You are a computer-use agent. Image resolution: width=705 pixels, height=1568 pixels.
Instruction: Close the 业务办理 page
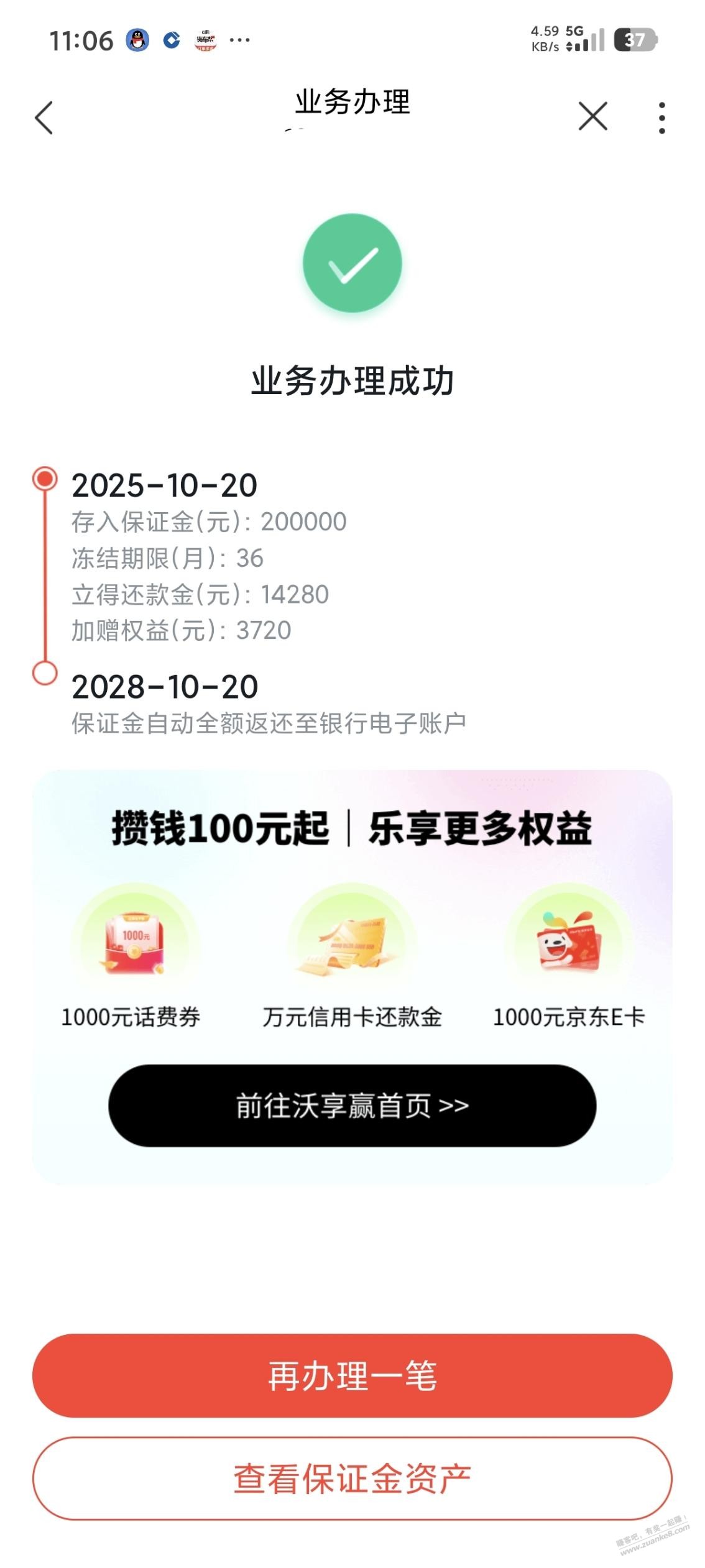pyautogui.click(x=592, y=116)
